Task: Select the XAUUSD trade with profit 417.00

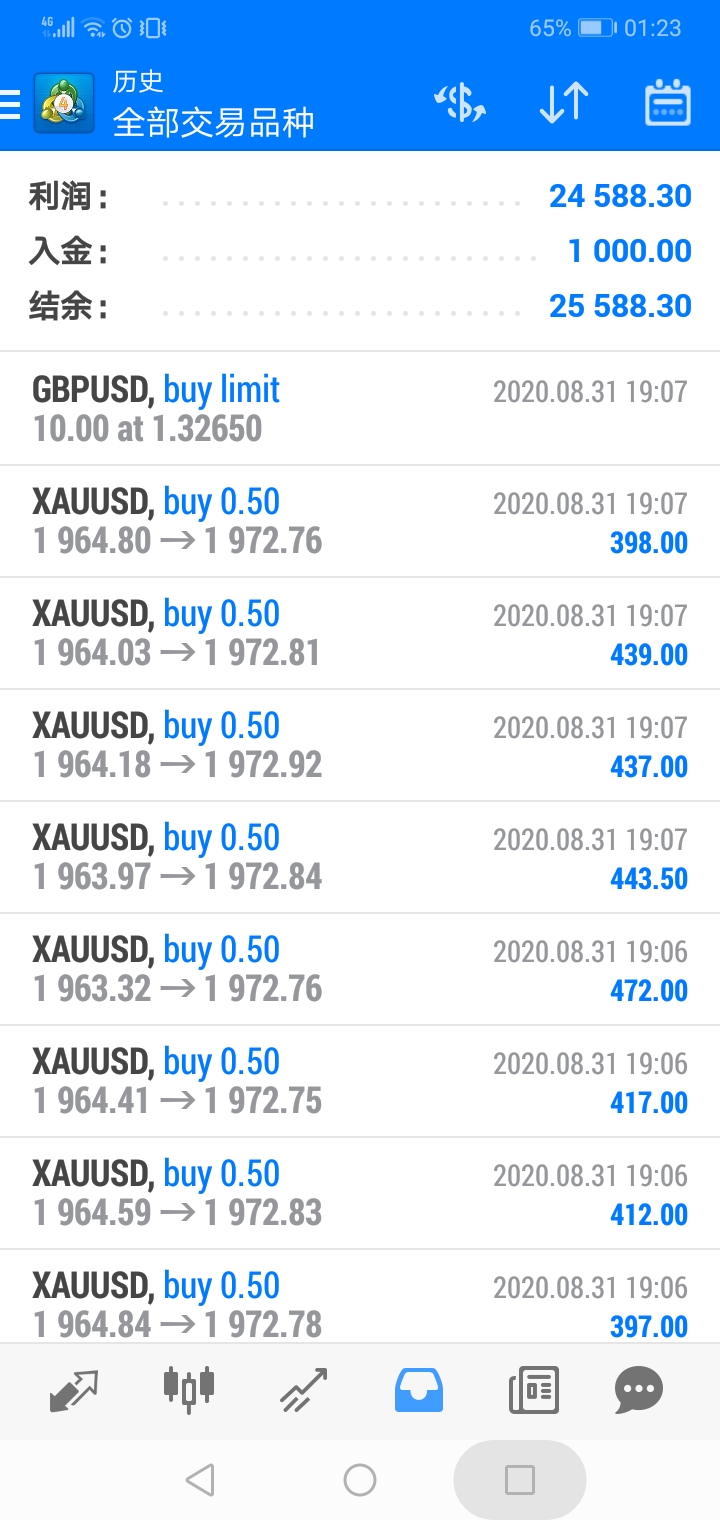Action: 360,1081
